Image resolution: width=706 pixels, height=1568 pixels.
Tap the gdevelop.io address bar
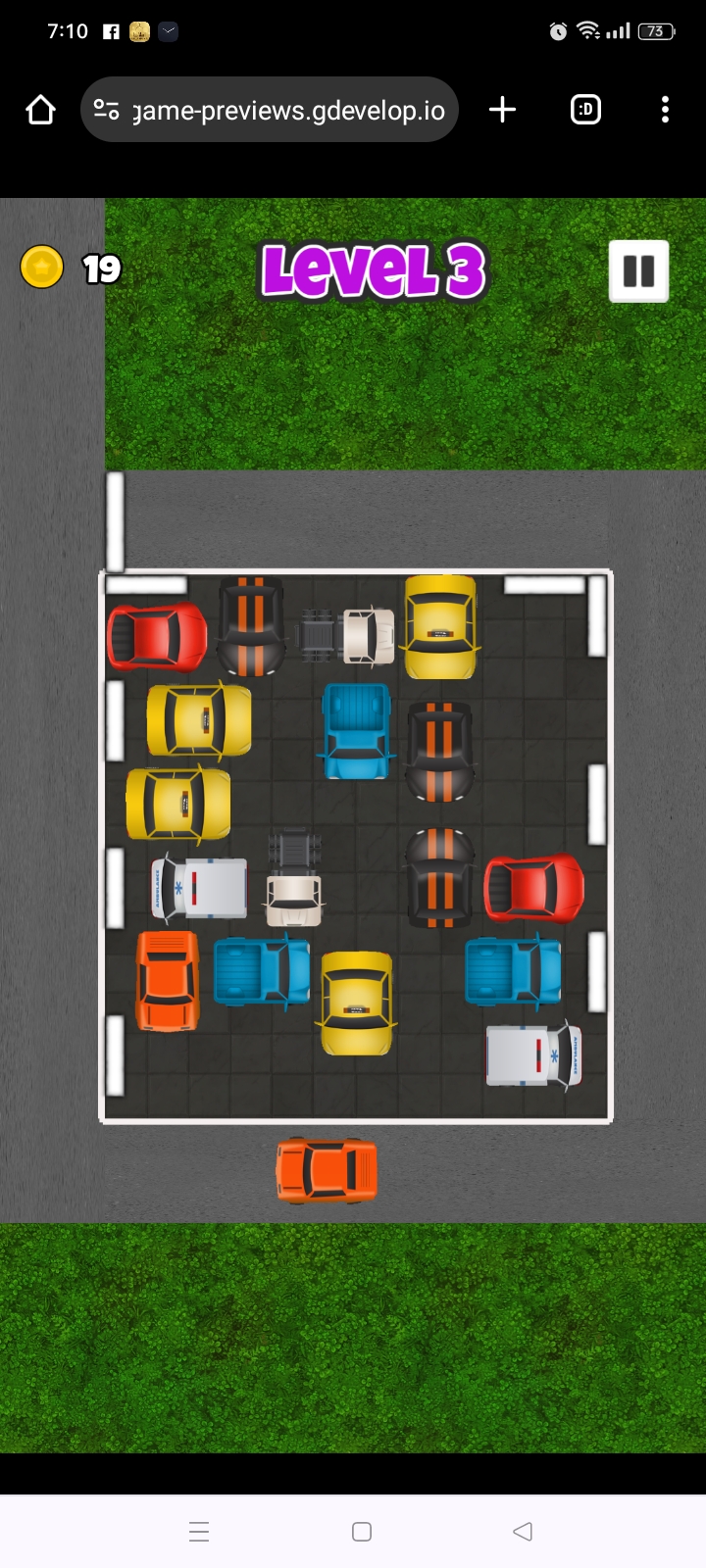[x=288, y=111]
